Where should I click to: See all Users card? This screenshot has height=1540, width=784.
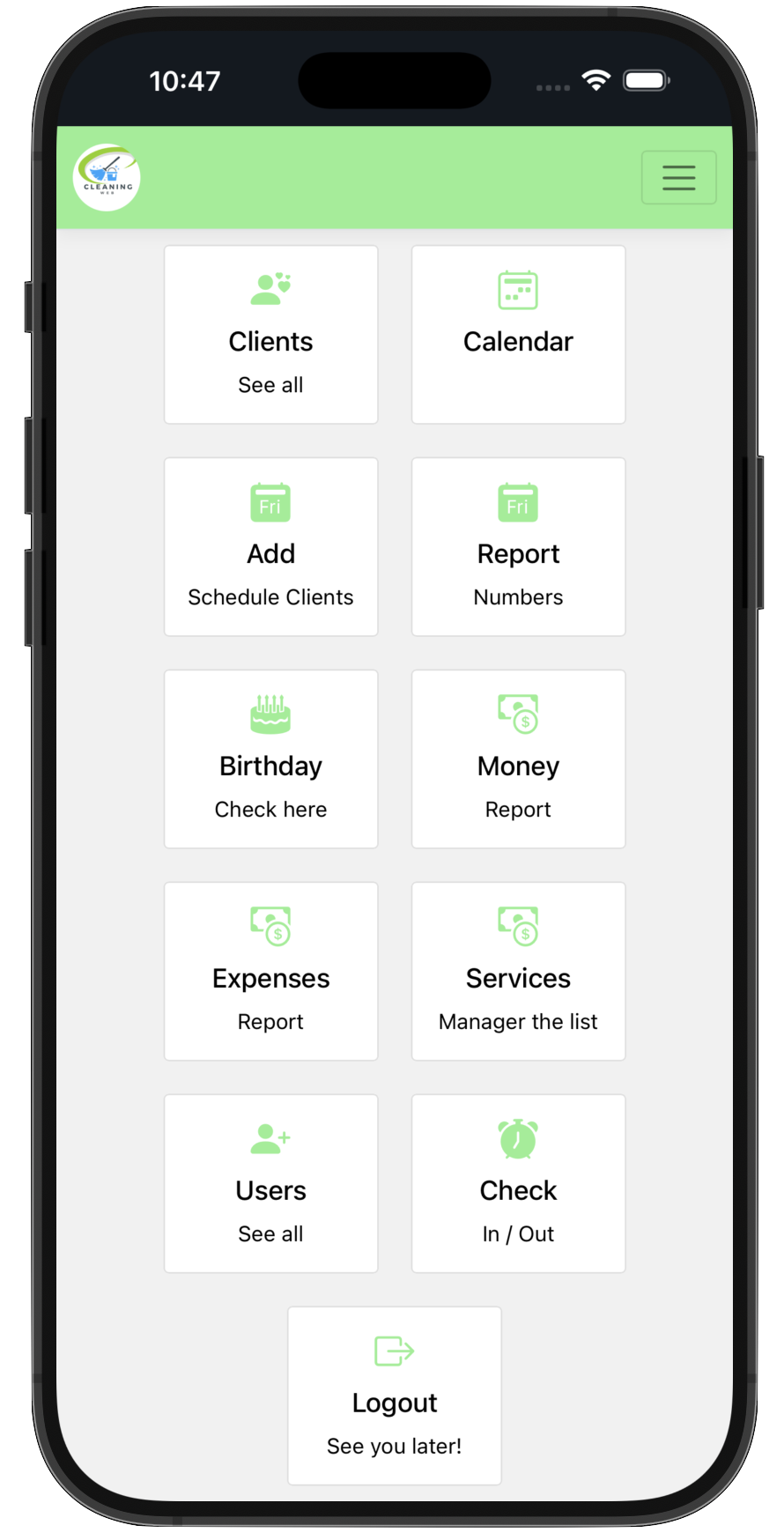pyautogui.click(x=270, y=1184)
